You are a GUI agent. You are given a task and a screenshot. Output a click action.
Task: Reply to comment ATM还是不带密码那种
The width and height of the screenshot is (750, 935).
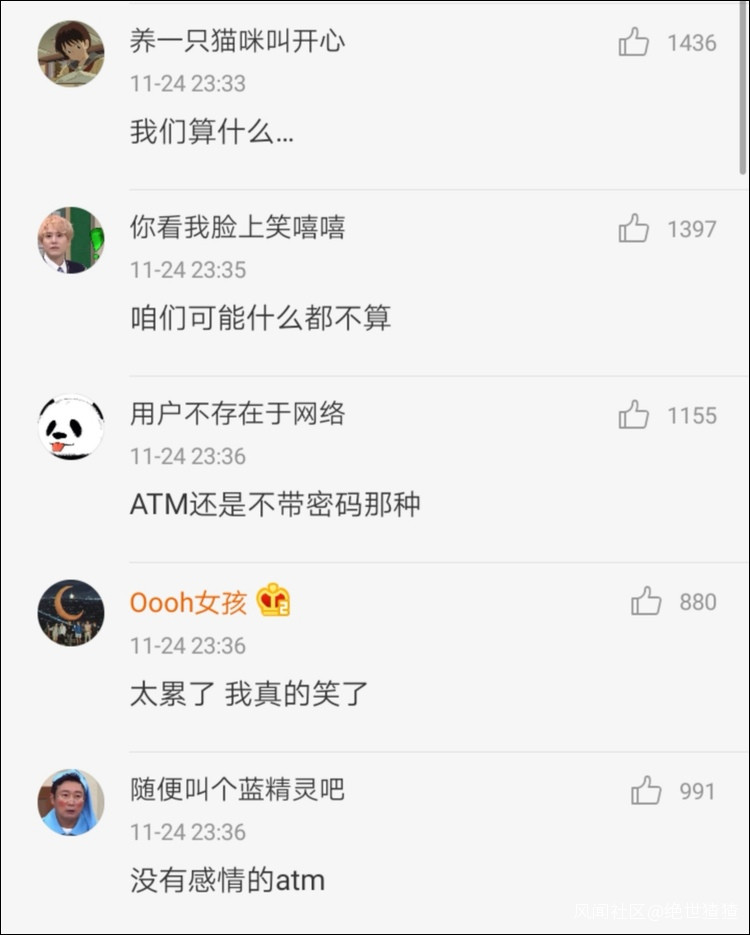[275, 504]
